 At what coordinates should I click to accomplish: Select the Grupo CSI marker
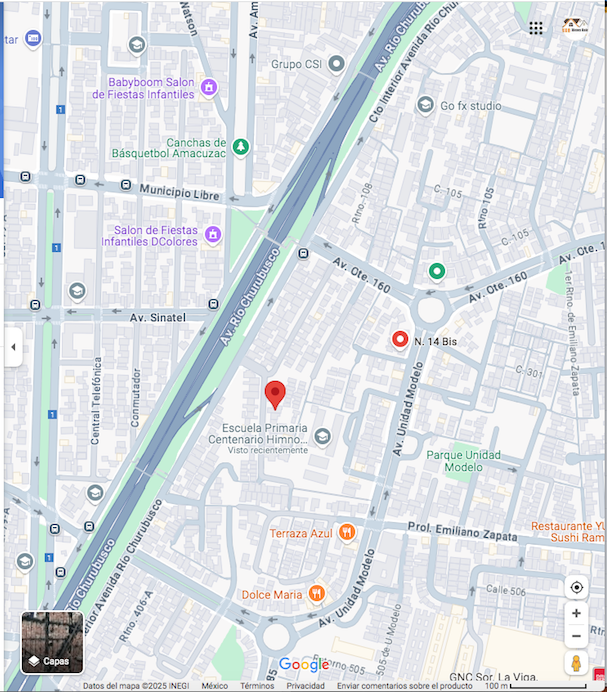click(x=337, y=63)
